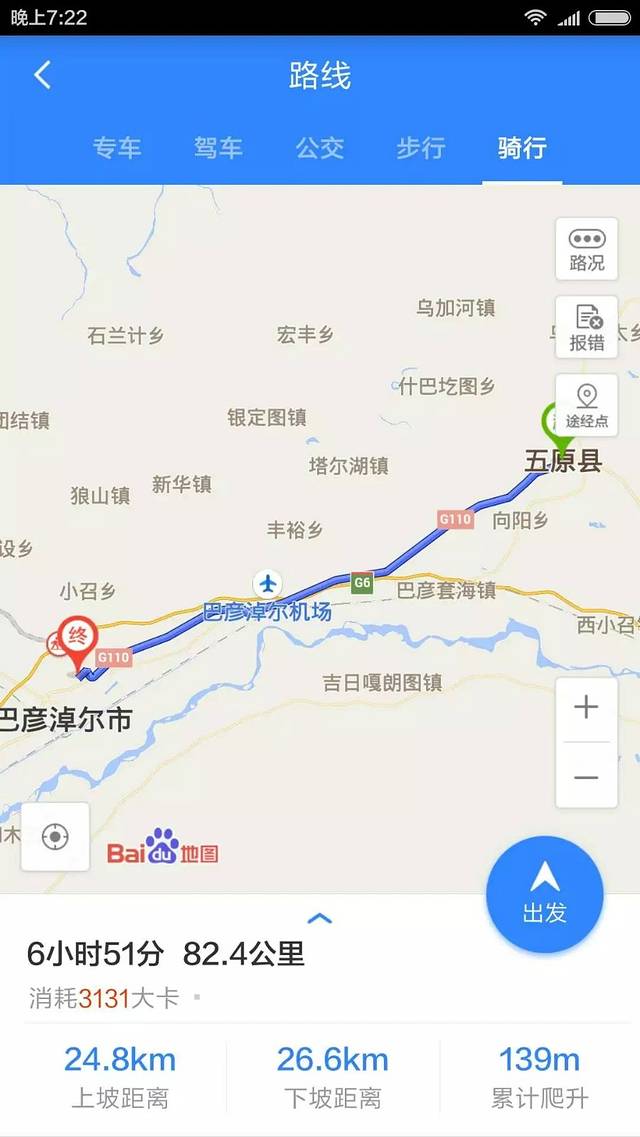Report an error via 报错

click(587, 328)
